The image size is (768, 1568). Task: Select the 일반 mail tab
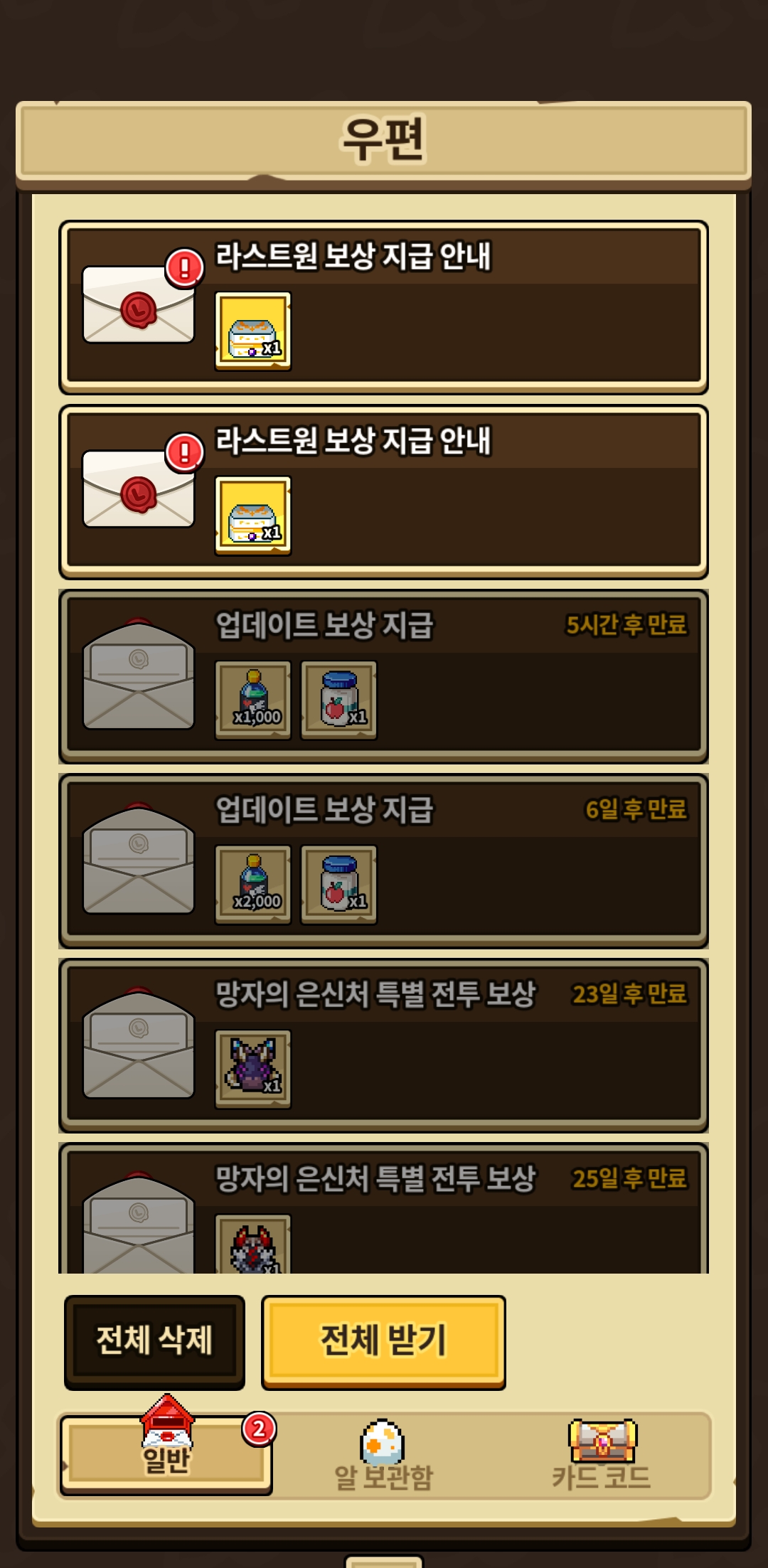tap(166, 1454)
